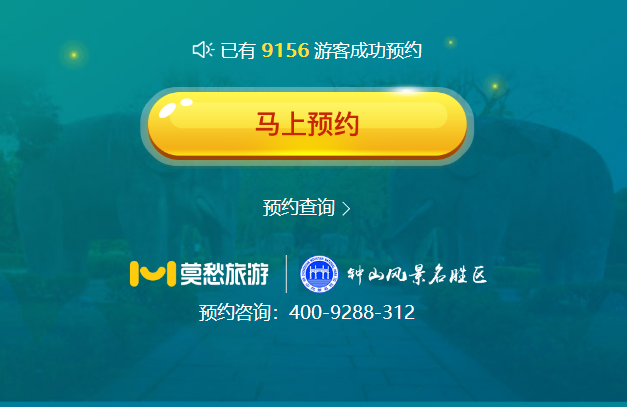Tap the 马上预约 booking button
Viewport: 627px width, 407px height.
click(x=307, y=125)
